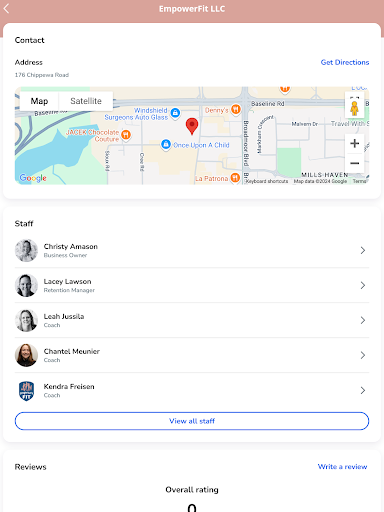This screenshot has width=384, height=512.
Task: Open Get Directions link
Action: coord(345,62)
